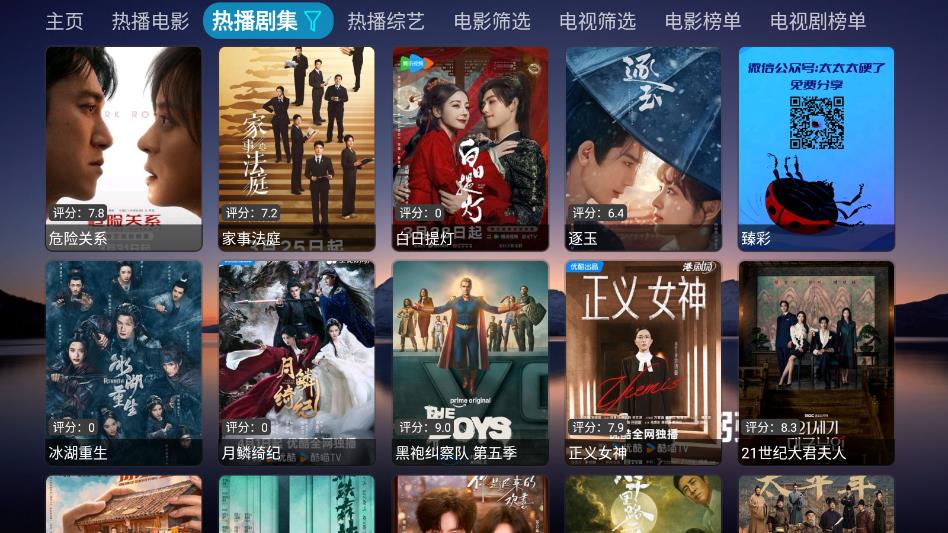Open 黑袍纠察队 第五季

470,362
